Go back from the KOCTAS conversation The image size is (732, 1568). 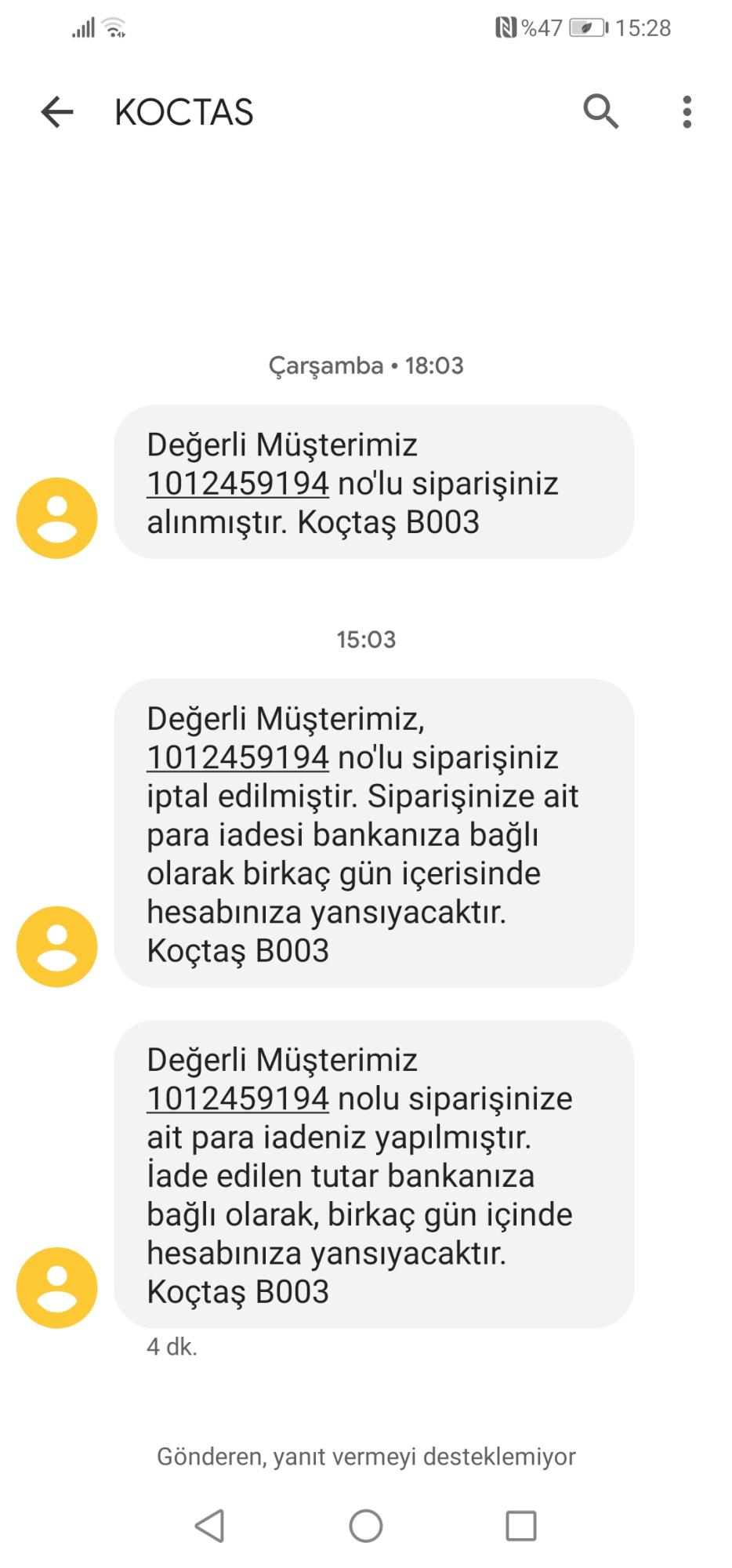tap(57, 112)
